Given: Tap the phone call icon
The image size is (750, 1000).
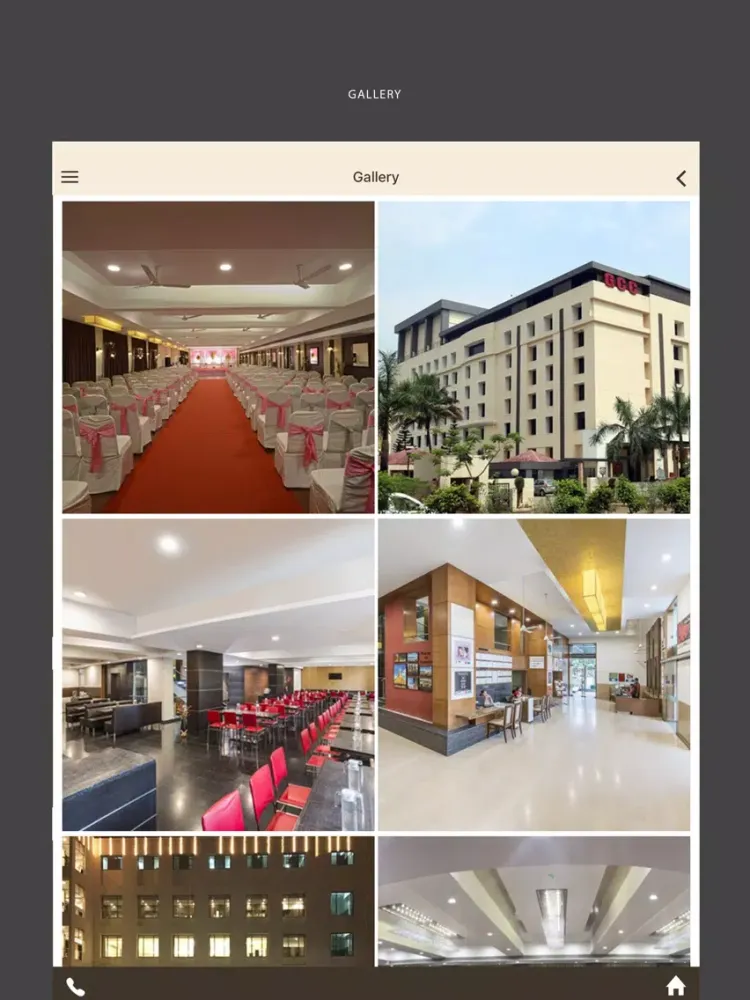Looking at the screenshot, I should tap(76, 987).
